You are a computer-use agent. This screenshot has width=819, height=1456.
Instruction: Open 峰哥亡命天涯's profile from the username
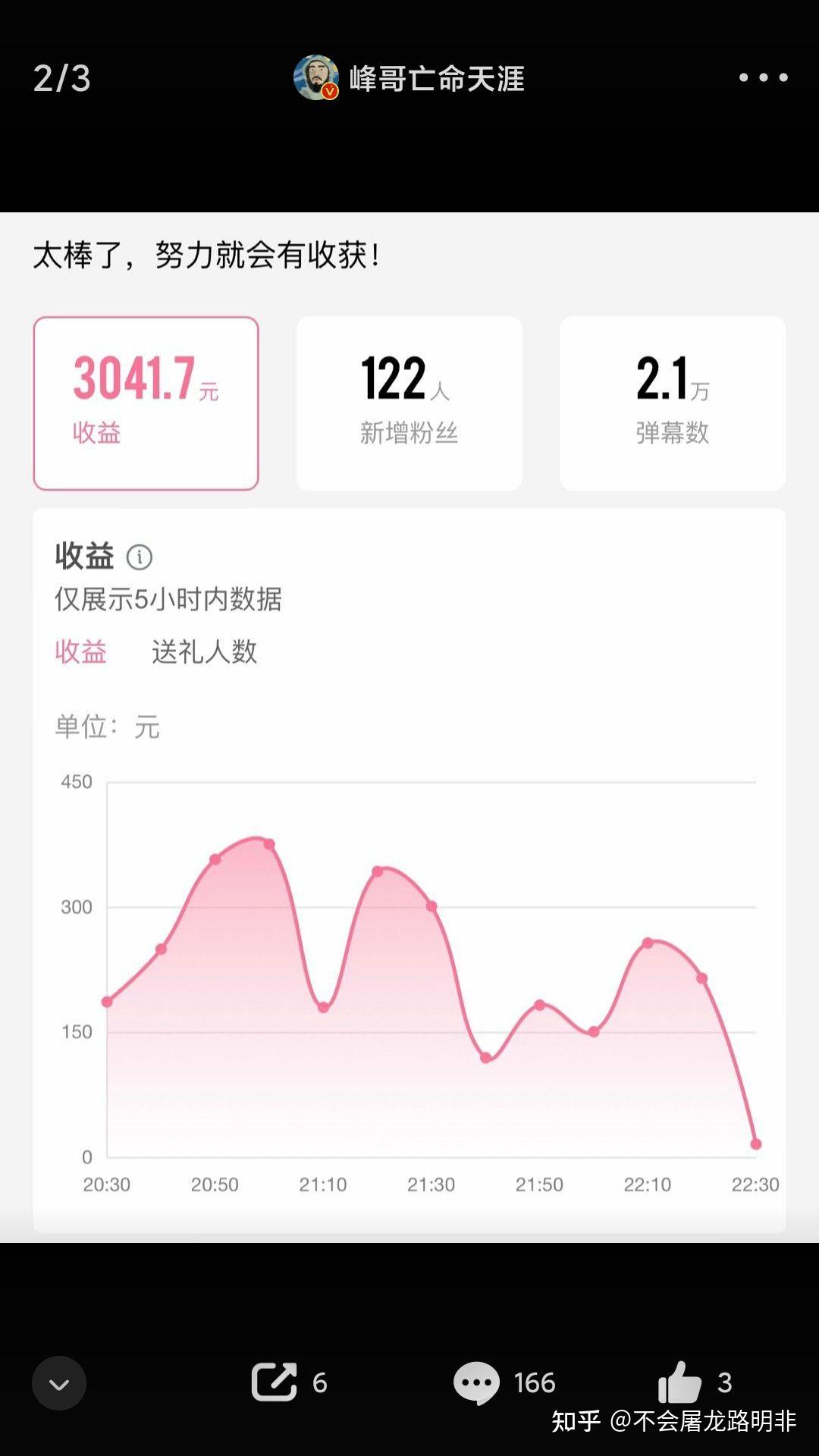437,78
